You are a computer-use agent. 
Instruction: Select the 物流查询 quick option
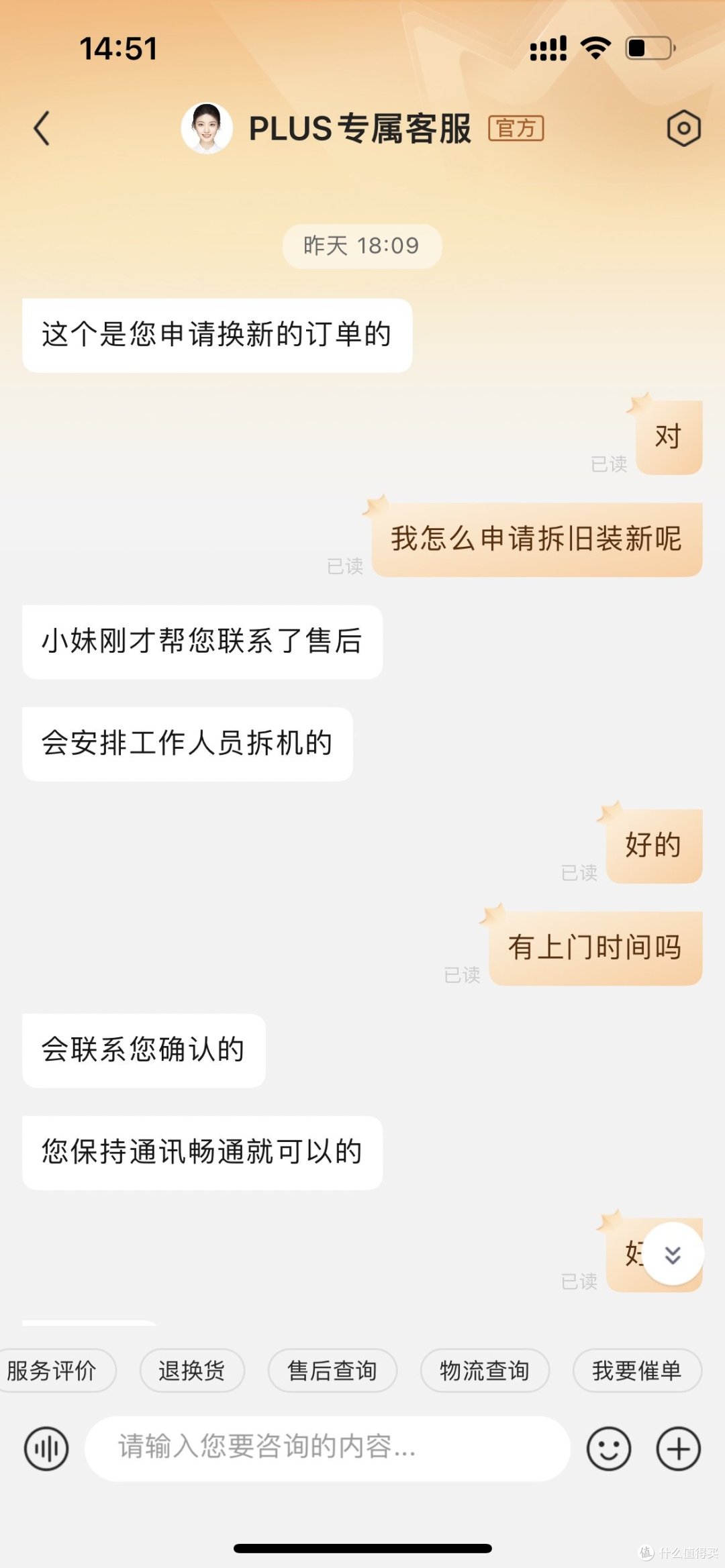(485, 1371)
